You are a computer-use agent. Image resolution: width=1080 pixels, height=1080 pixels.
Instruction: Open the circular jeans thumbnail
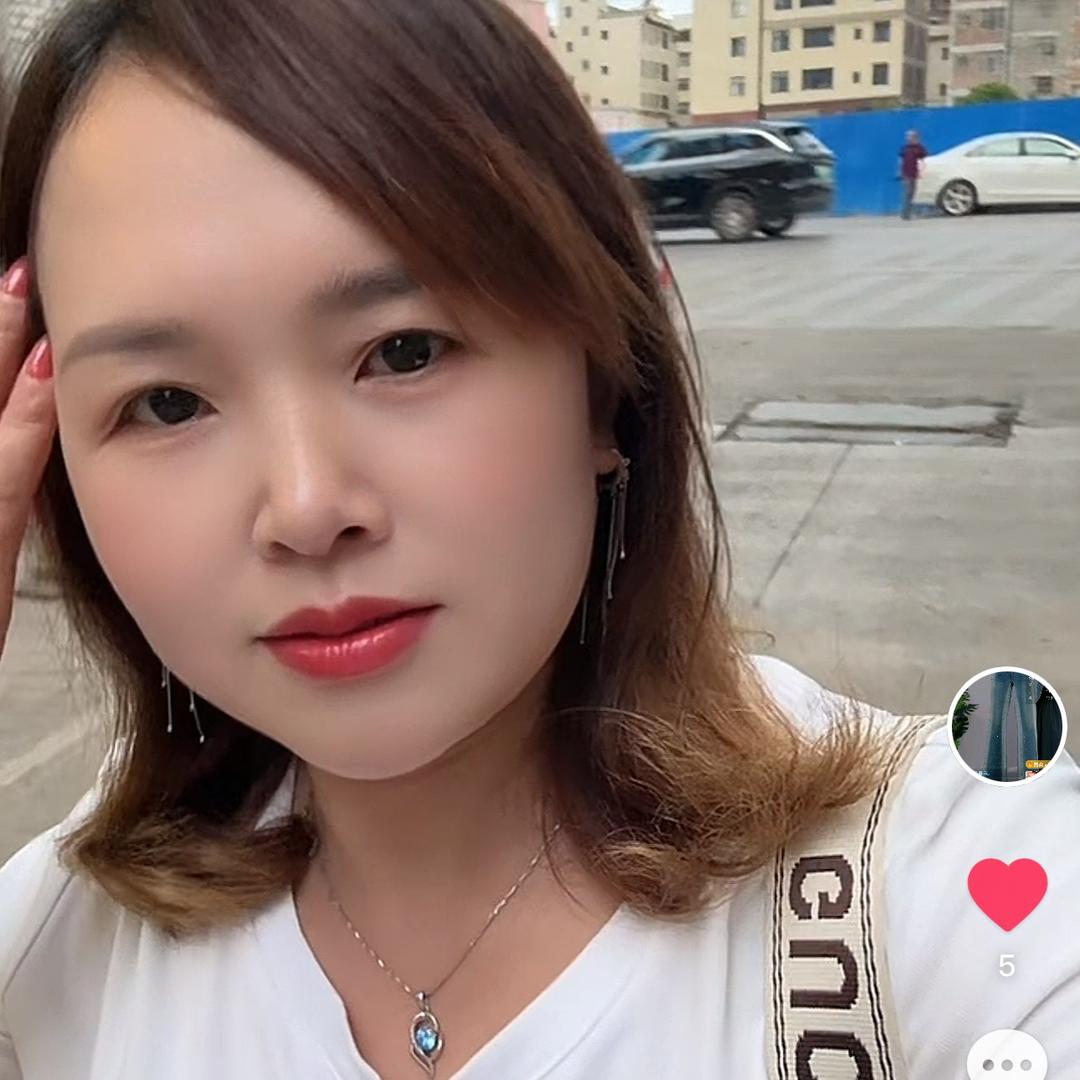(1007, 726)
